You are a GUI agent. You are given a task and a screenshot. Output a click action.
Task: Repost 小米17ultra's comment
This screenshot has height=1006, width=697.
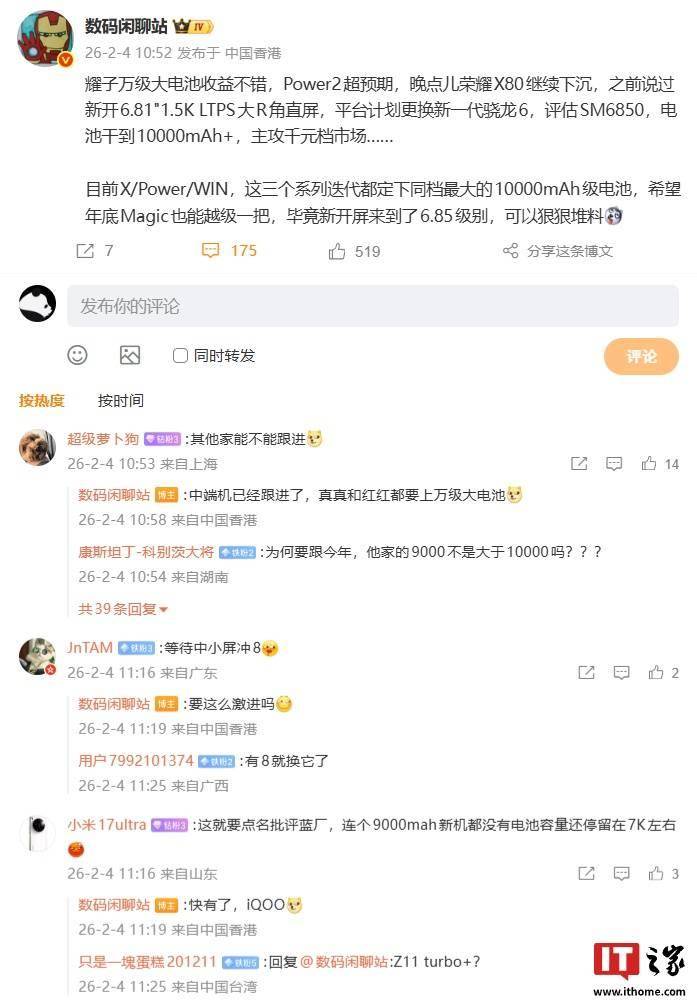579,873
